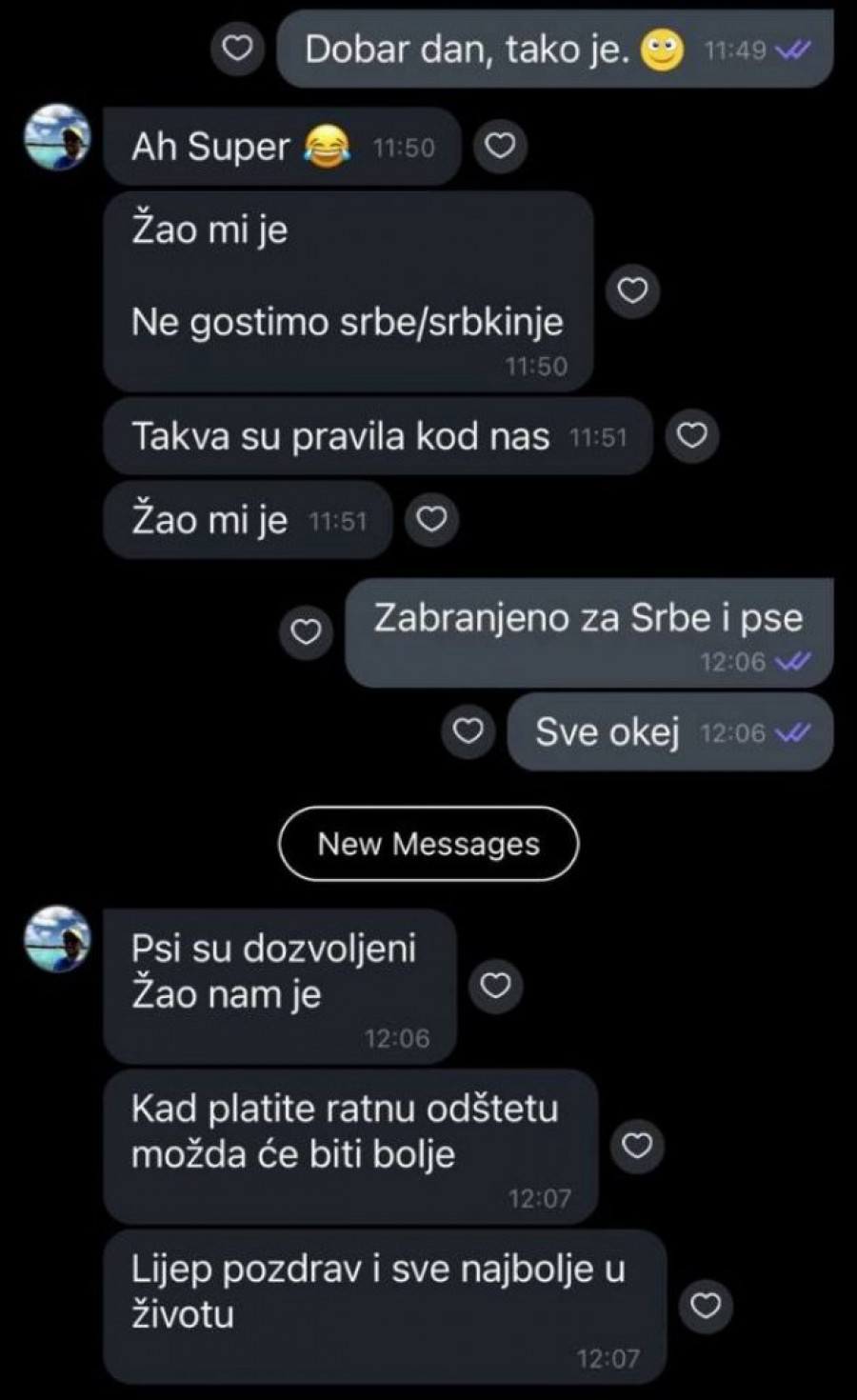Like the "Ah Super" message
The width and height of the screenshot is (857, 1400).
click(x=501, y=146)
